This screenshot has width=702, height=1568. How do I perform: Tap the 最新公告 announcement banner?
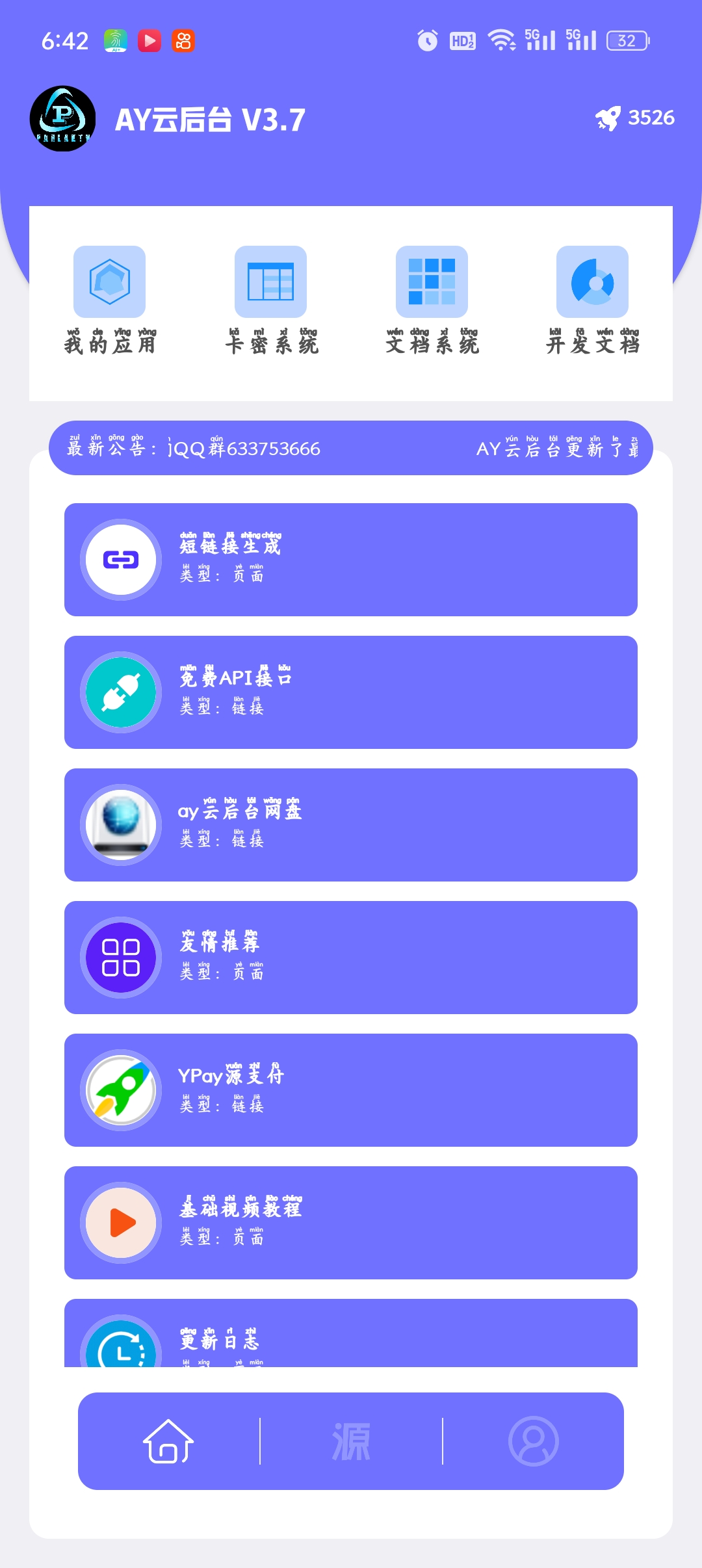click(351, 448)
